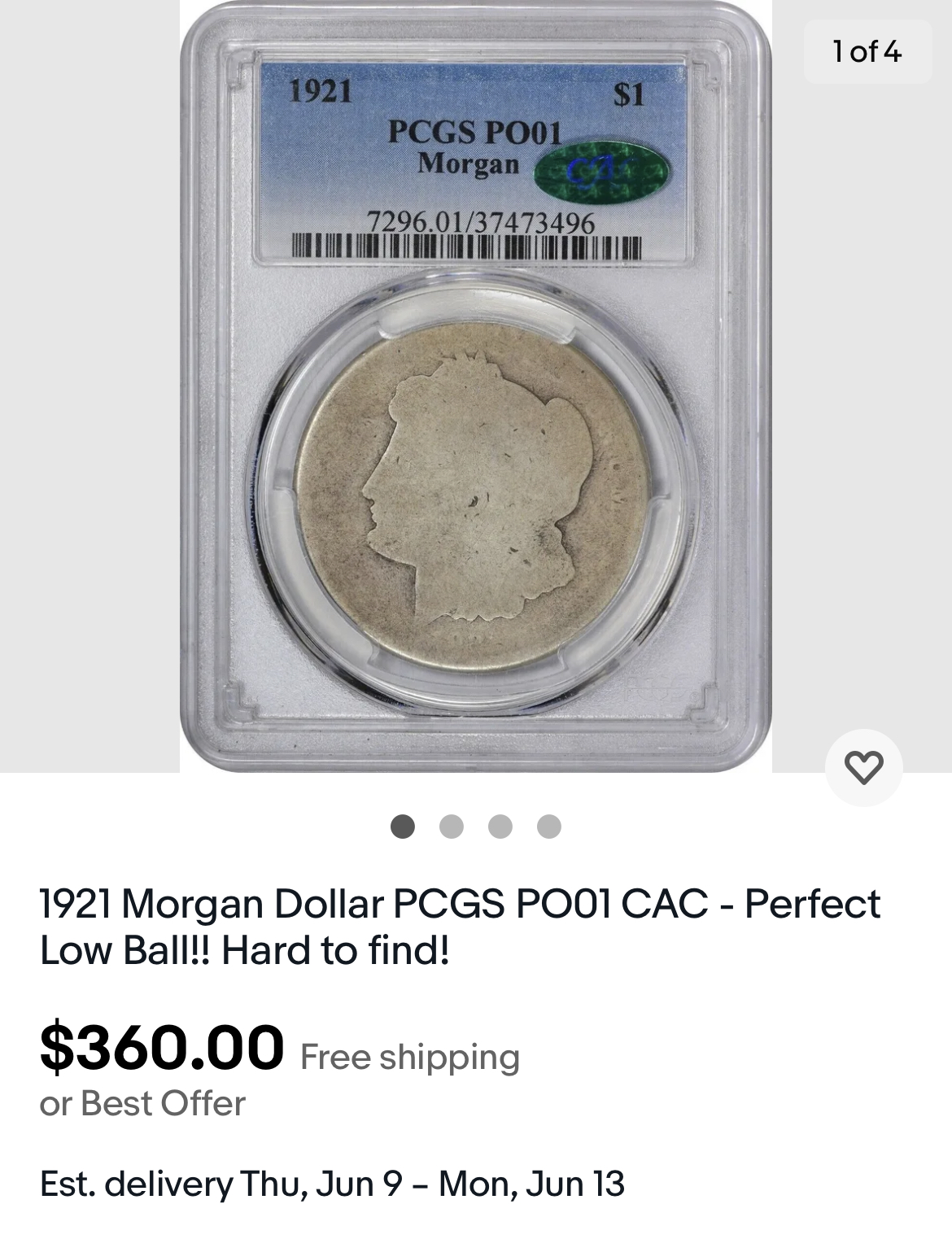Add this coin to your watchlist
Viewport: 952px width, 1252px height.
click(x=863, y=767)
